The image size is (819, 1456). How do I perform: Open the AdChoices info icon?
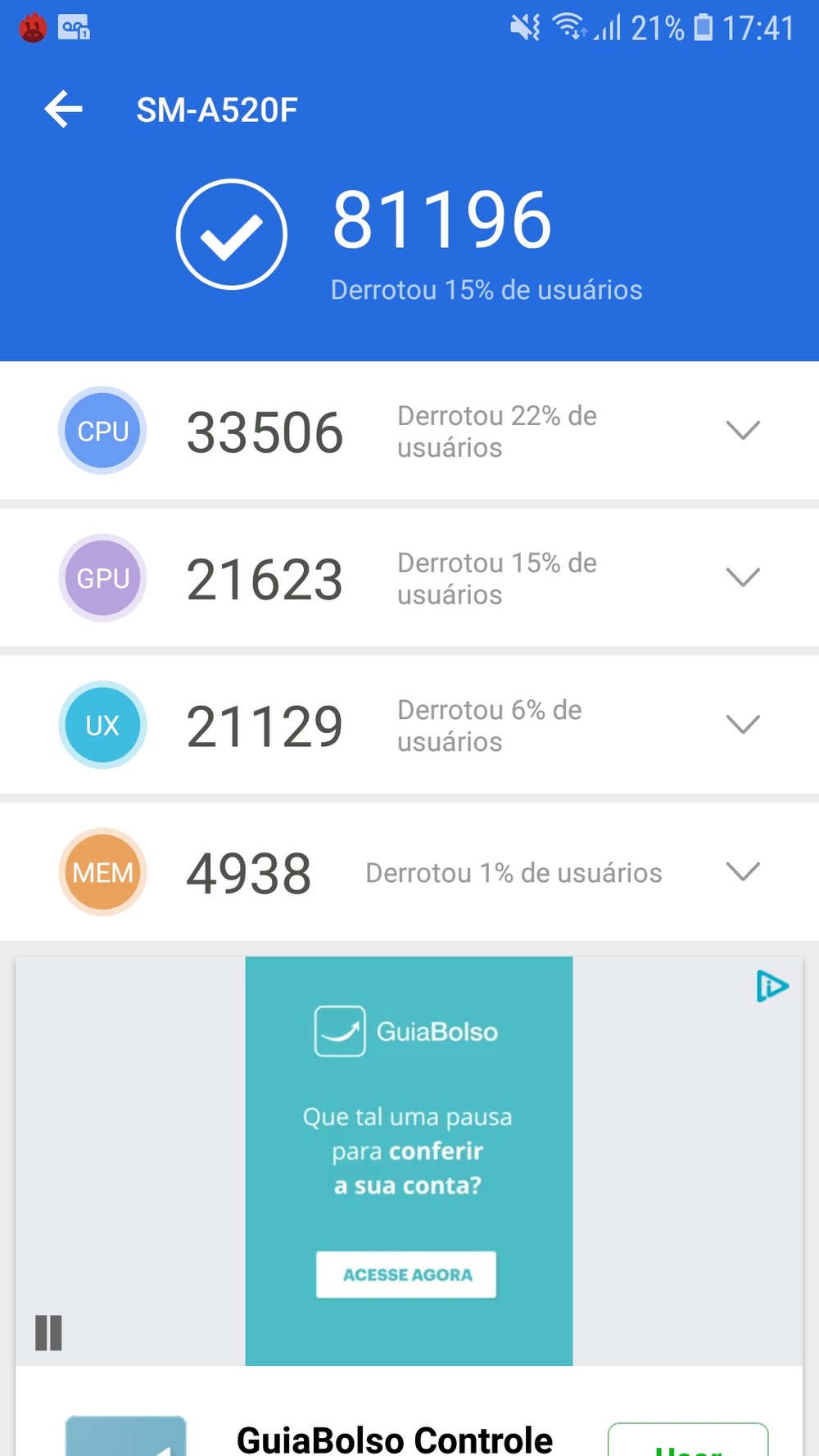pyautogui.click(x=771, y=986)
